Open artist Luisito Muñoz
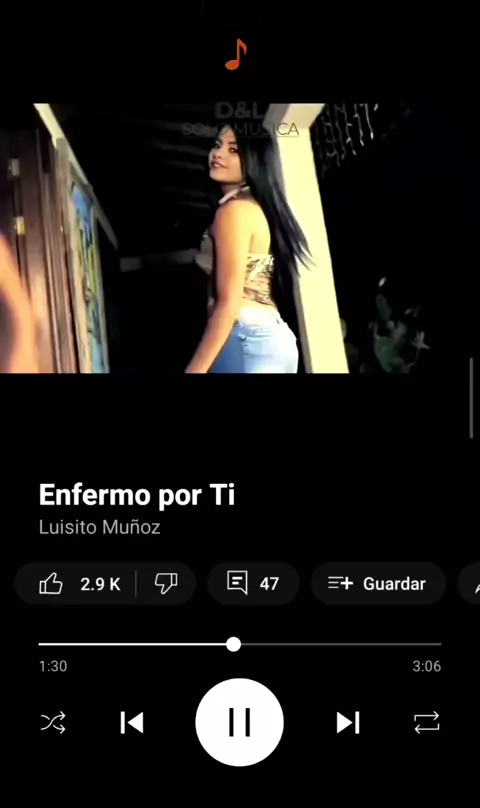Image resolution: width=480 pixels, height=808 pixels. [100, 527]
